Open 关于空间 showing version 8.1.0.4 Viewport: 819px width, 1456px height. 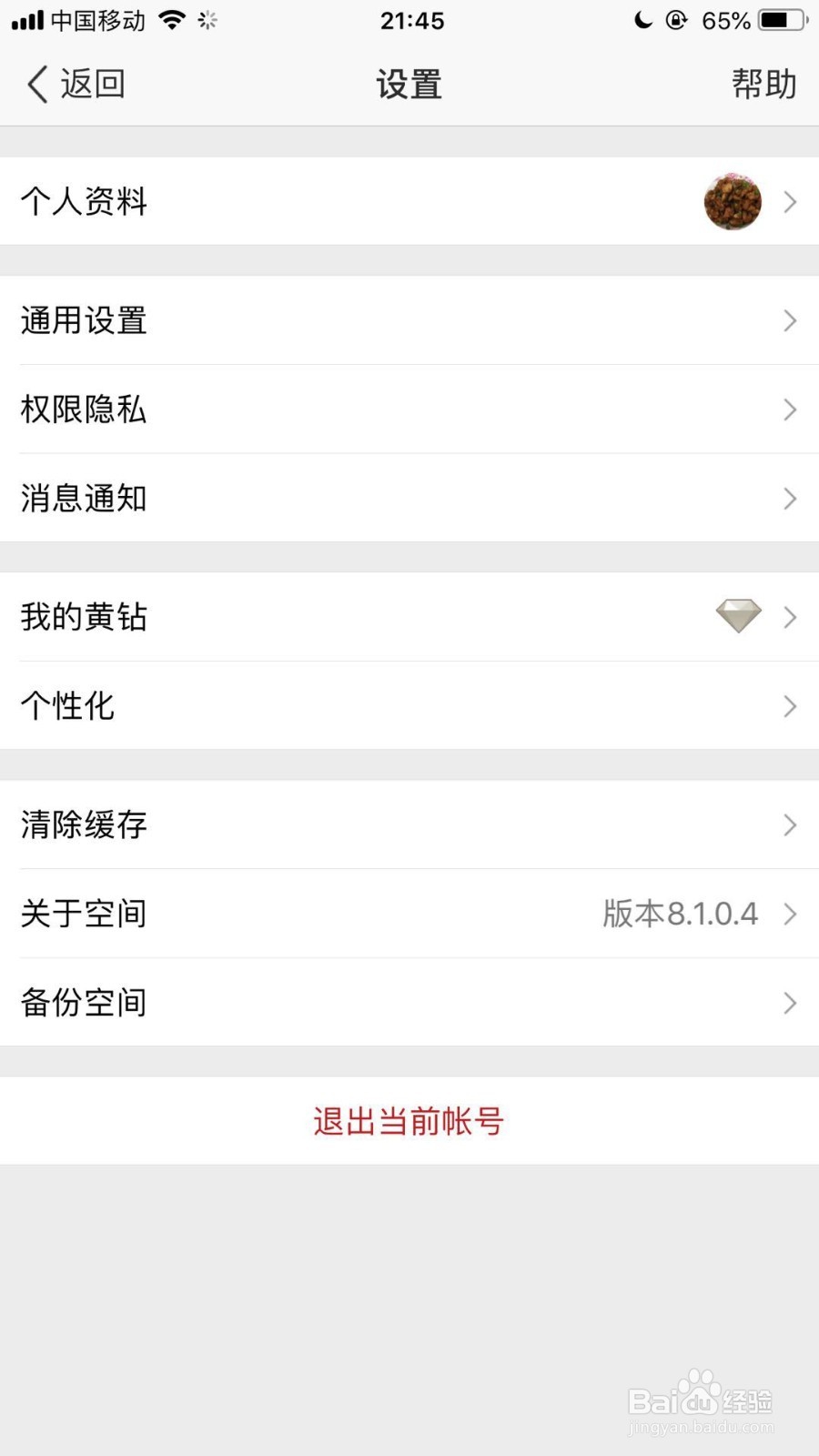coord(409,914)
